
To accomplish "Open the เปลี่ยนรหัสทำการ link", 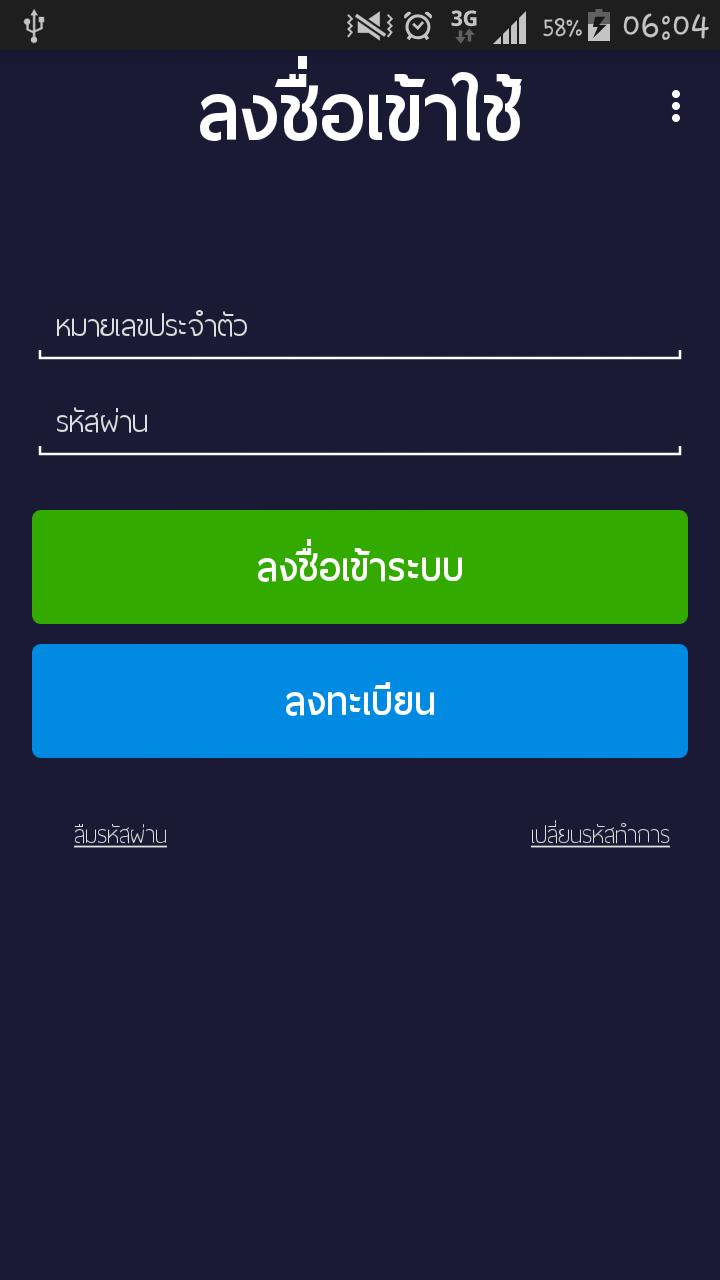I will [x=600, y=835].
